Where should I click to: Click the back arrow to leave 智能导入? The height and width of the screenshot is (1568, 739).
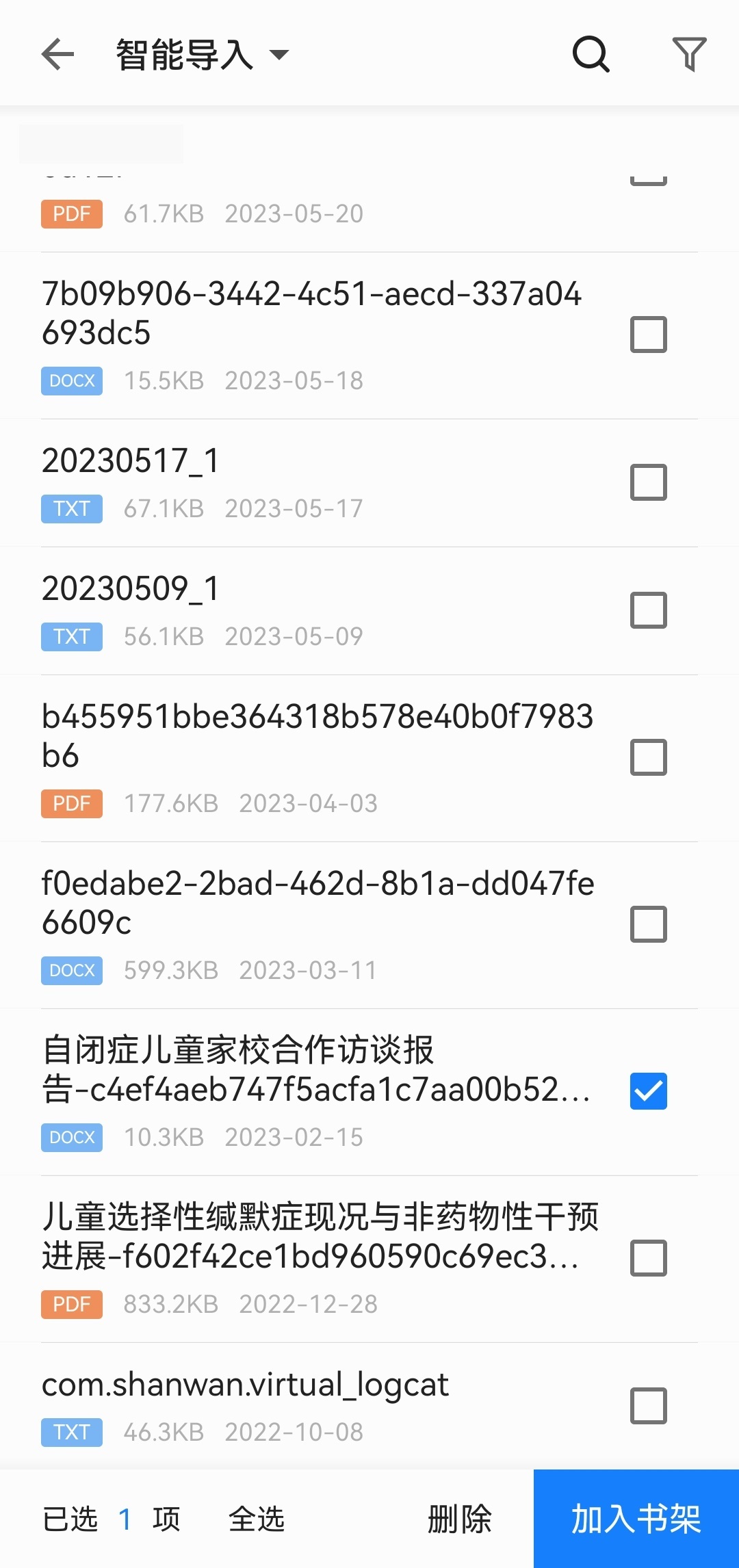(57, 54)
